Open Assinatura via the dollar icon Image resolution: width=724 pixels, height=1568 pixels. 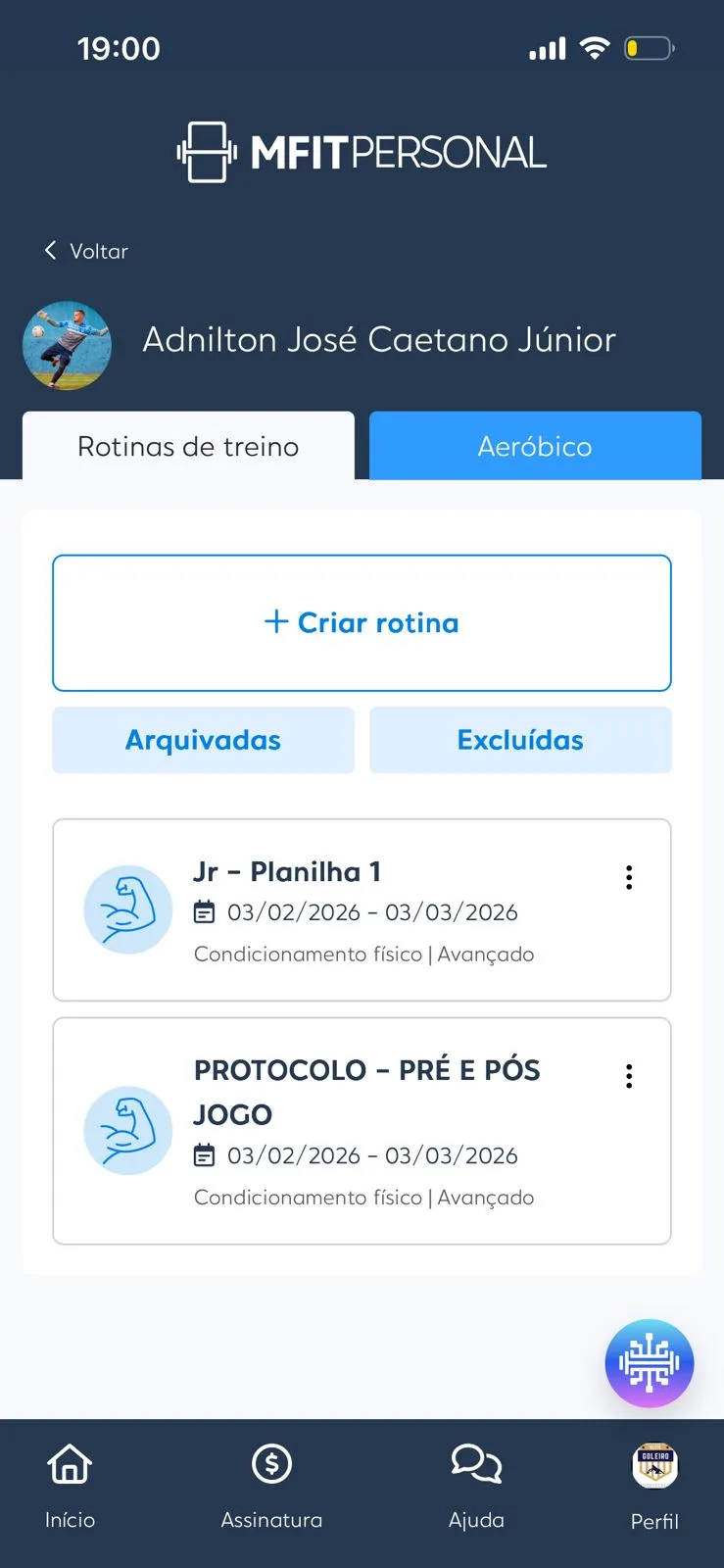pos(271,1464)
